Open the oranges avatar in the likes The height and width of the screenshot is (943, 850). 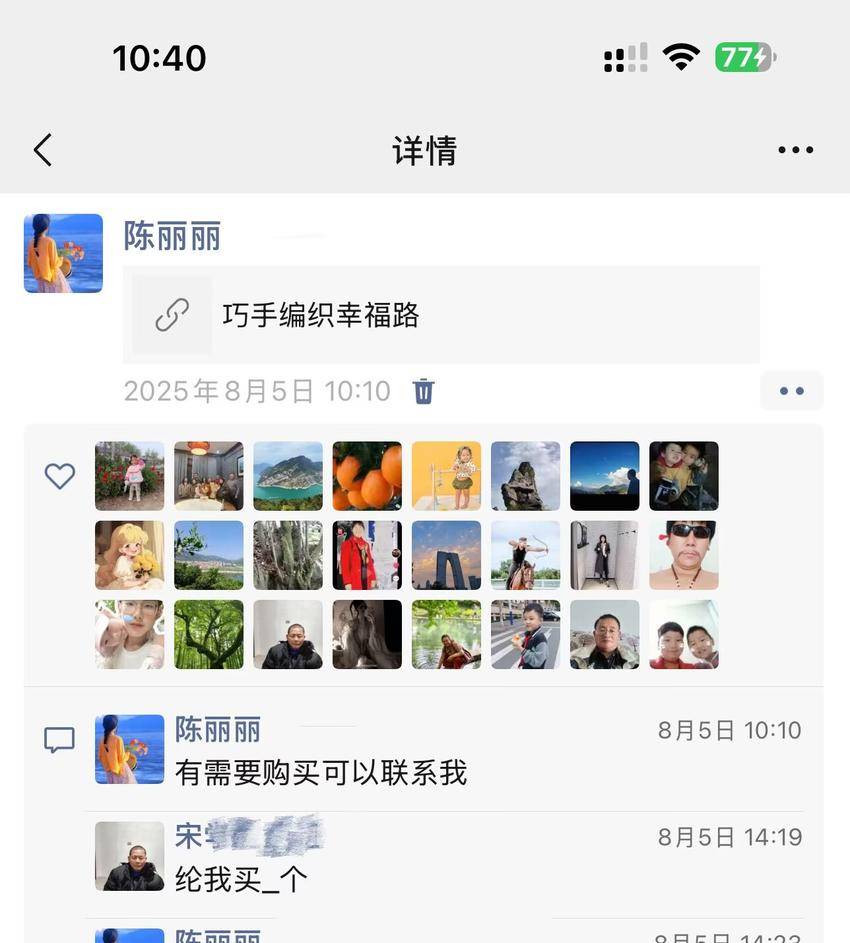pos(367,476)
